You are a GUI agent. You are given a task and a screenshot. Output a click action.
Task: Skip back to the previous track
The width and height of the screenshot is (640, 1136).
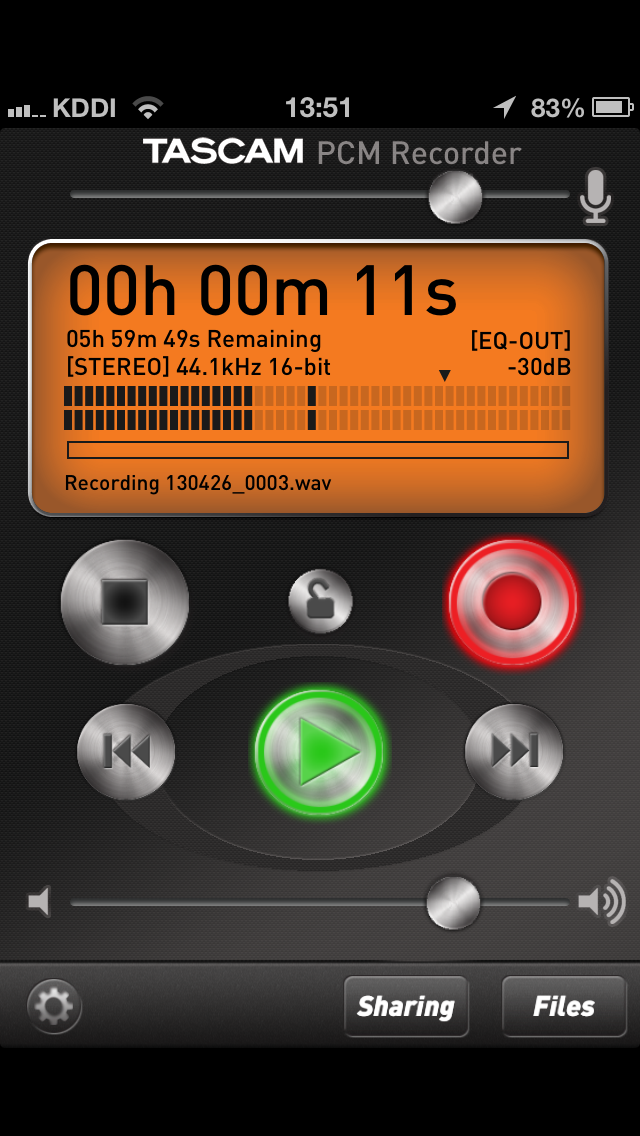click(125, 751)
